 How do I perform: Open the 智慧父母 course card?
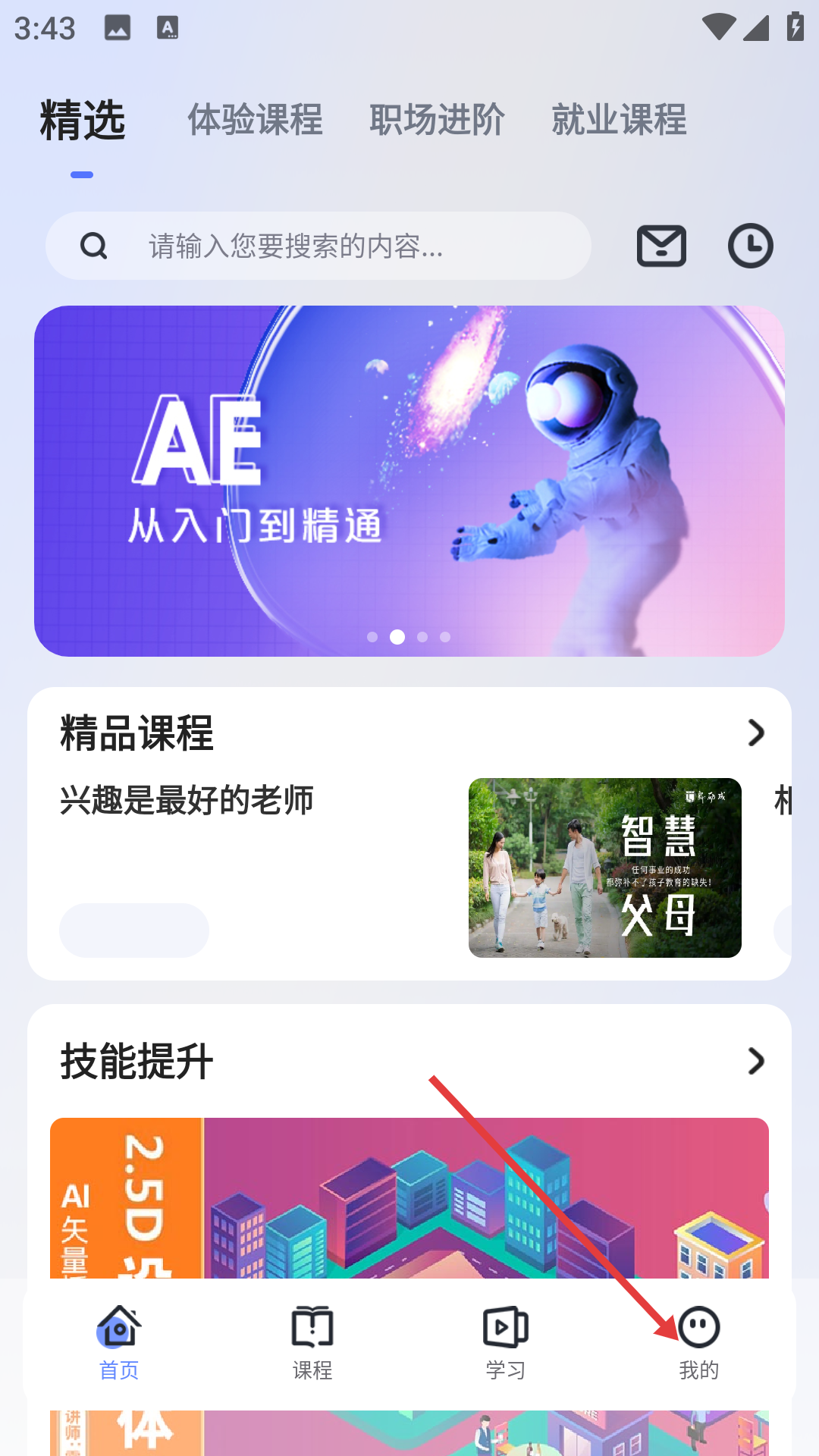(604, 868)
